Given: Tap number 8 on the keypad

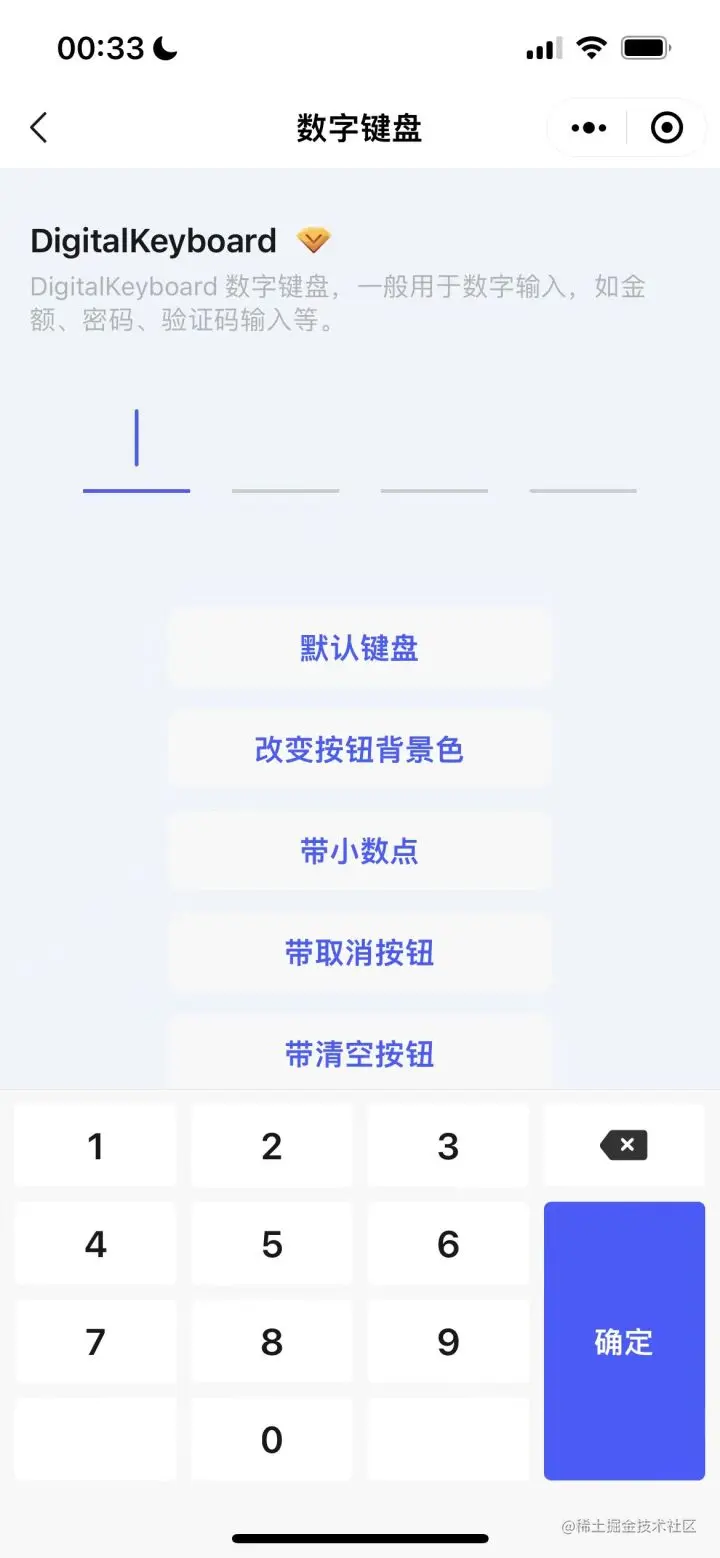Looking at the screenshot, I should point(272,1342).
